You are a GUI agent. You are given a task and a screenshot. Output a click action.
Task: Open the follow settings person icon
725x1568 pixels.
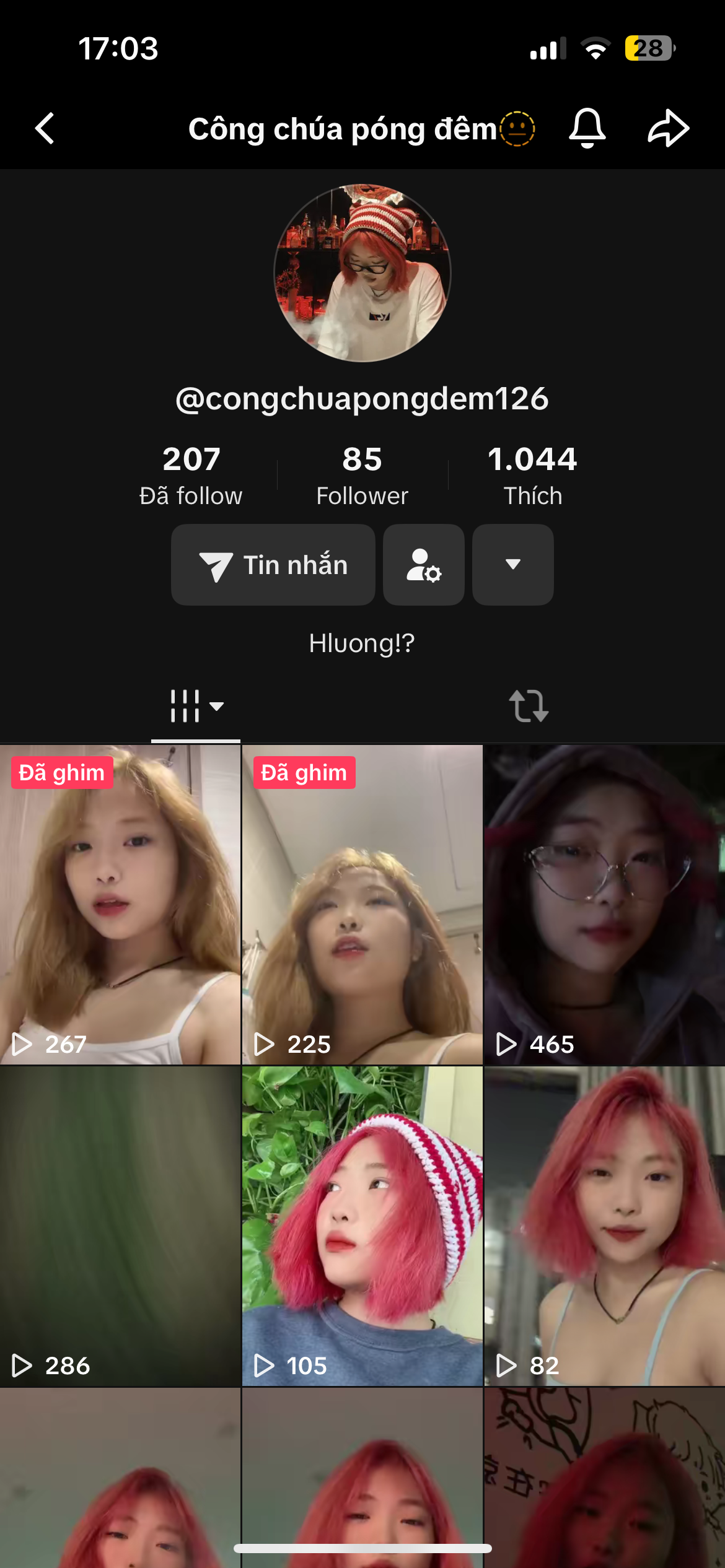424,565
